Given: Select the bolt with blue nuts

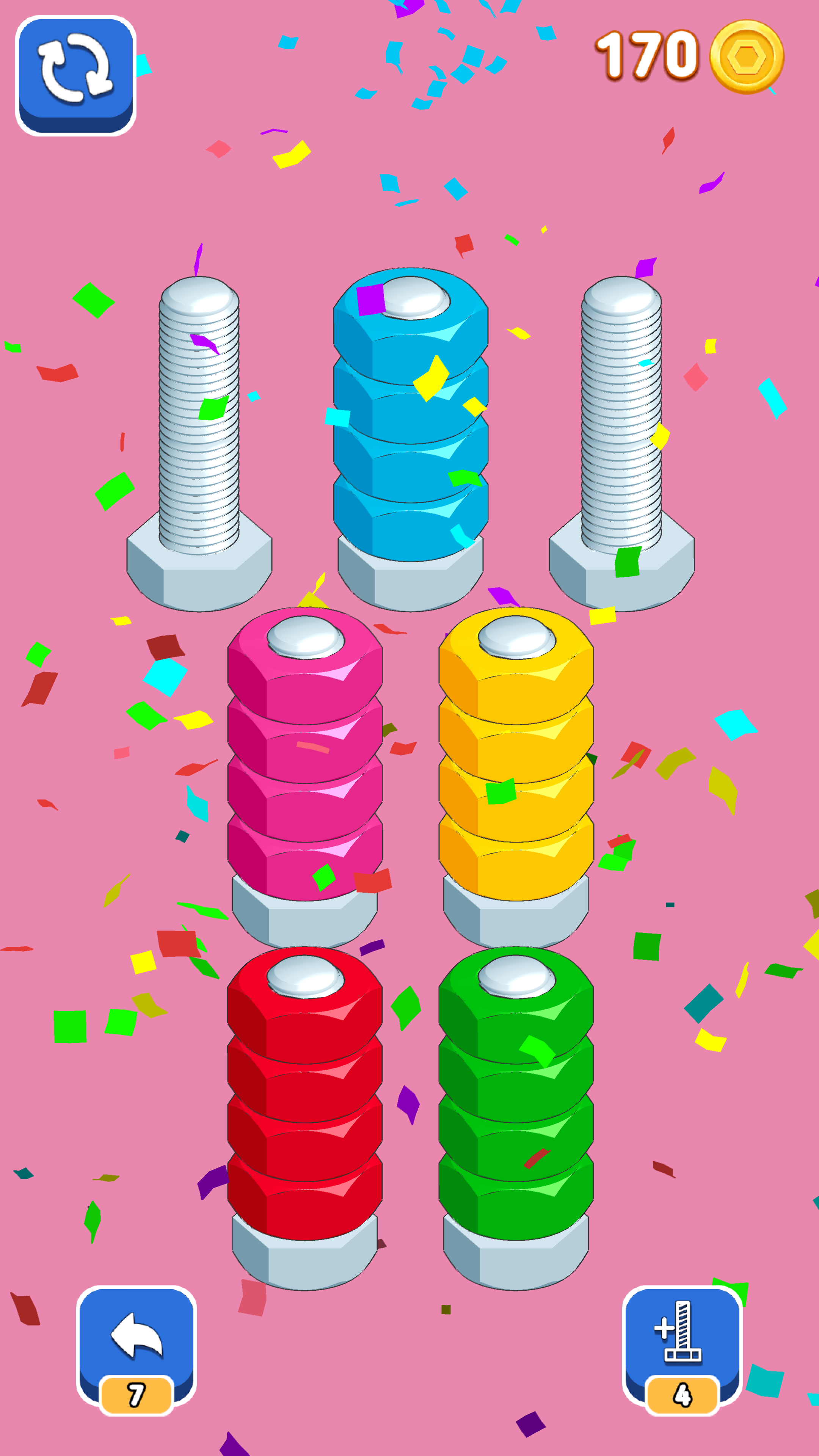Looking at the screenshot, I should [410, 439].
